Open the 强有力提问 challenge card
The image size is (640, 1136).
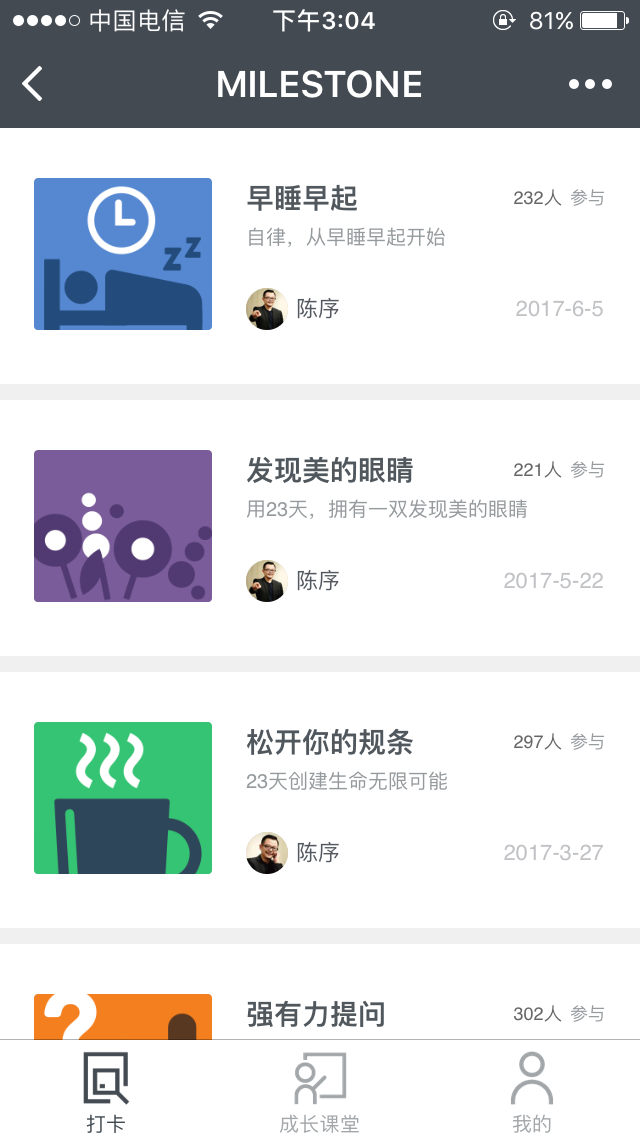click(x=320, y=992)
